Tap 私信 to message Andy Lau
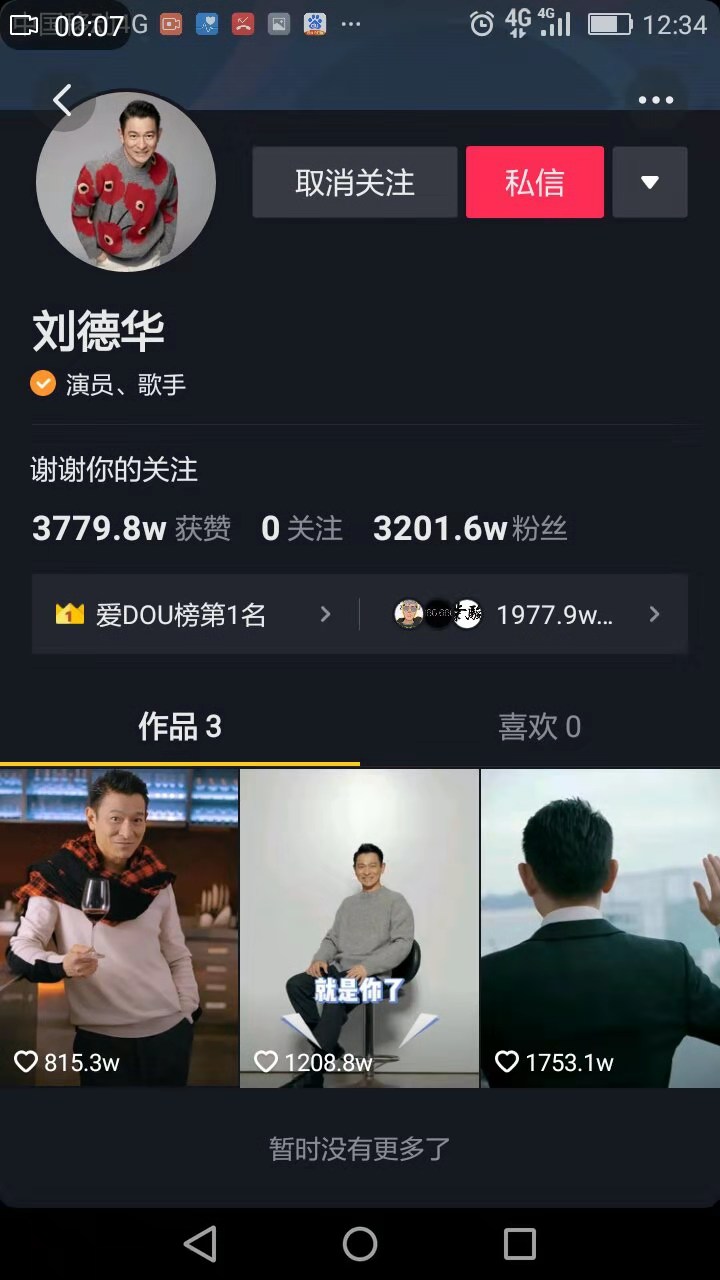Viewport: 720px width, 1280px height. click(x=534, y=182)
